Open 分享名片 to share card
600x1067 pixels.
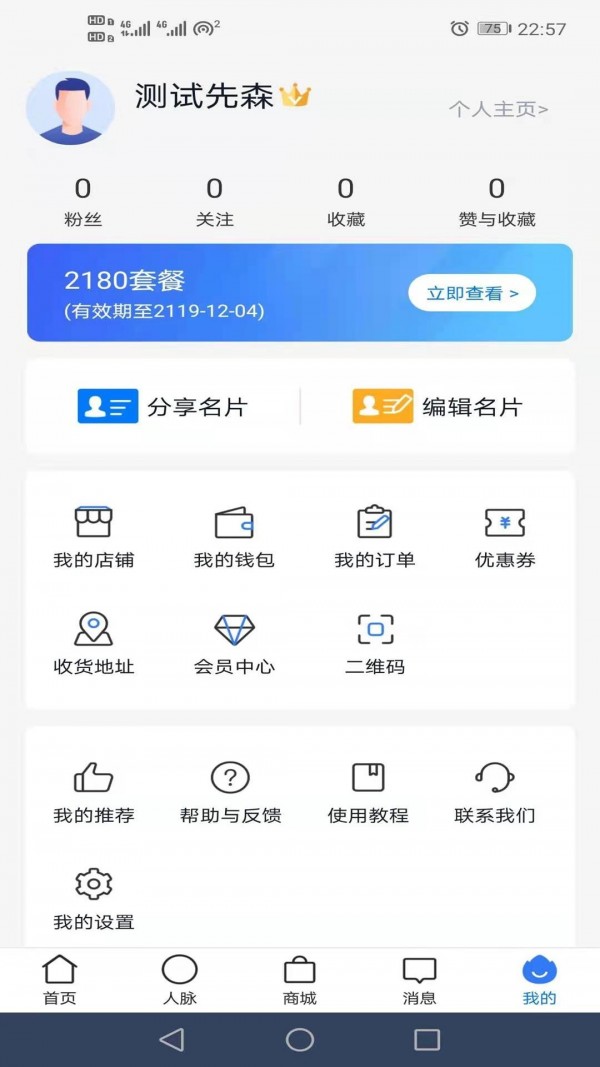[163, 407]
